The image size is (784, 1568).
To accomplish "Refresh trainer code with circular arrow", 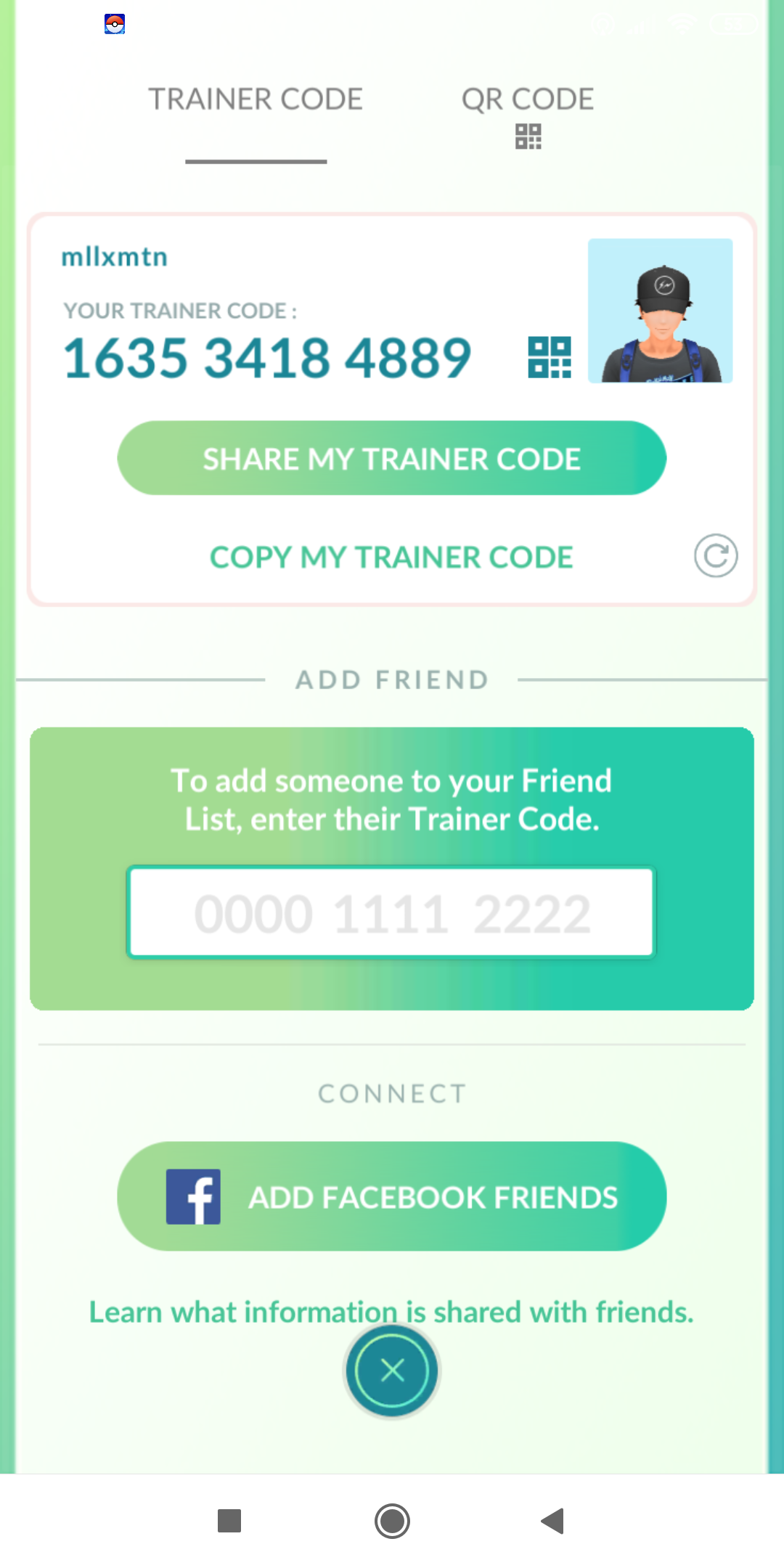I will click(x=715, y=556).
